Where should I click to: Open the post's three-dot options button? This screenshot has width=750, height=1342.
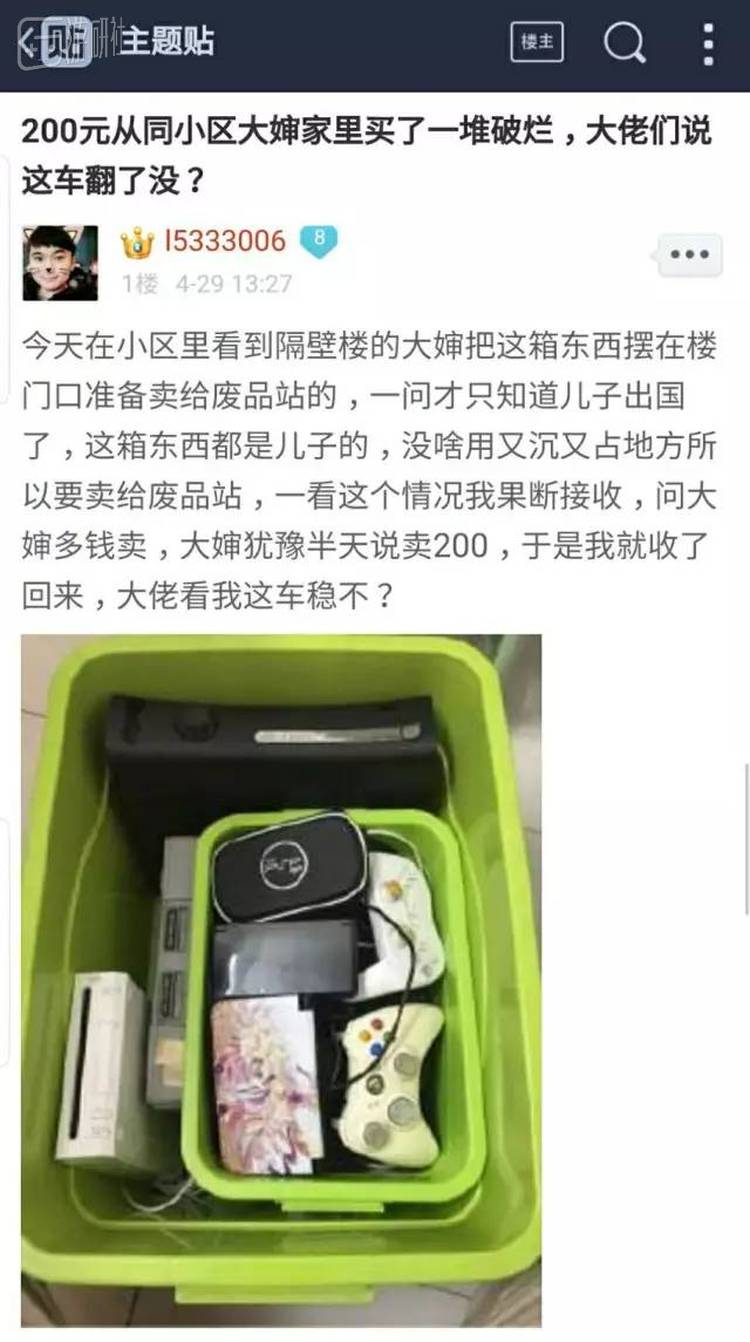pos(690,255)
